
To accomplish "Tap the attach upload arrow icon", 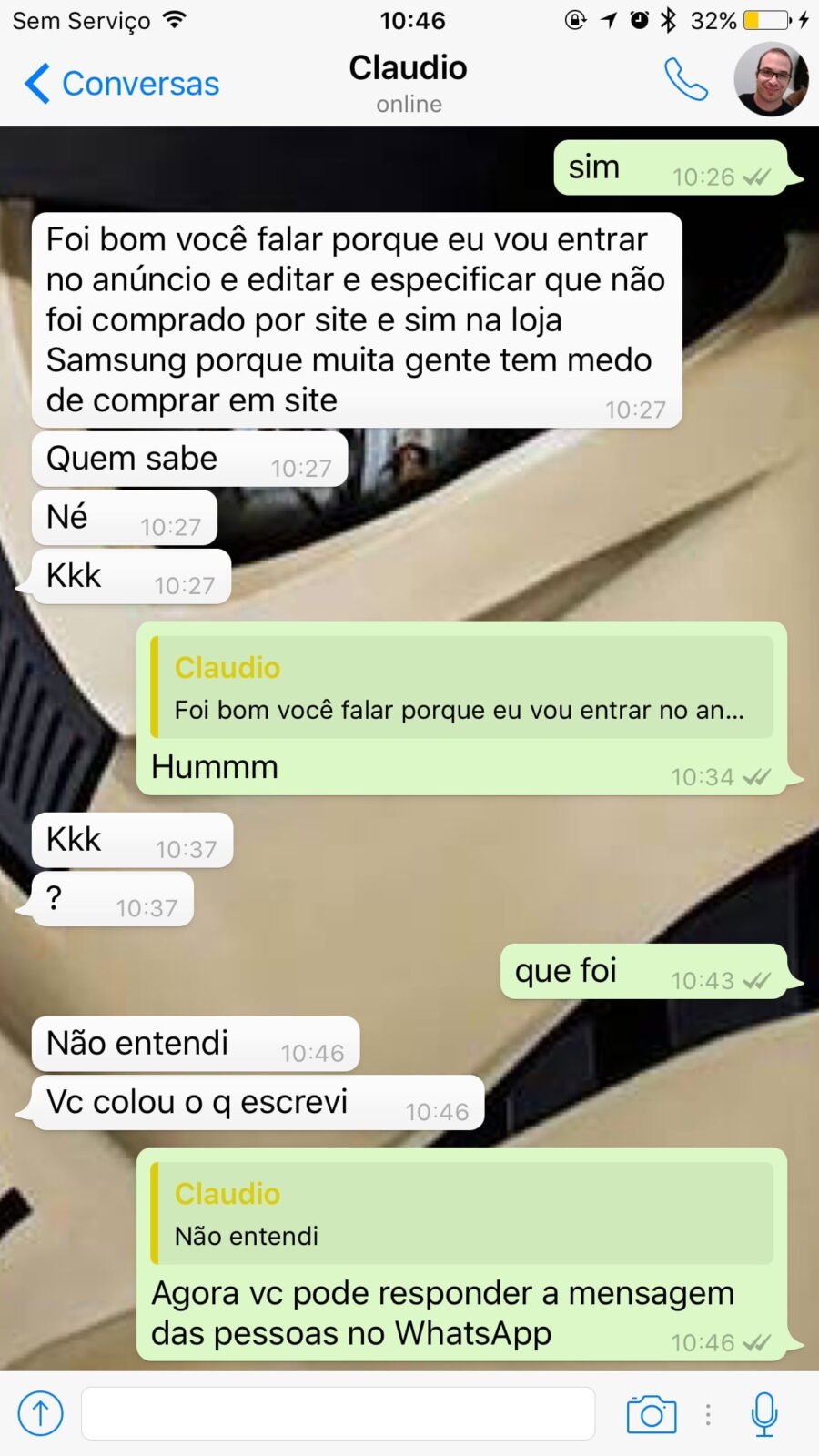I will coord(41,1413).
